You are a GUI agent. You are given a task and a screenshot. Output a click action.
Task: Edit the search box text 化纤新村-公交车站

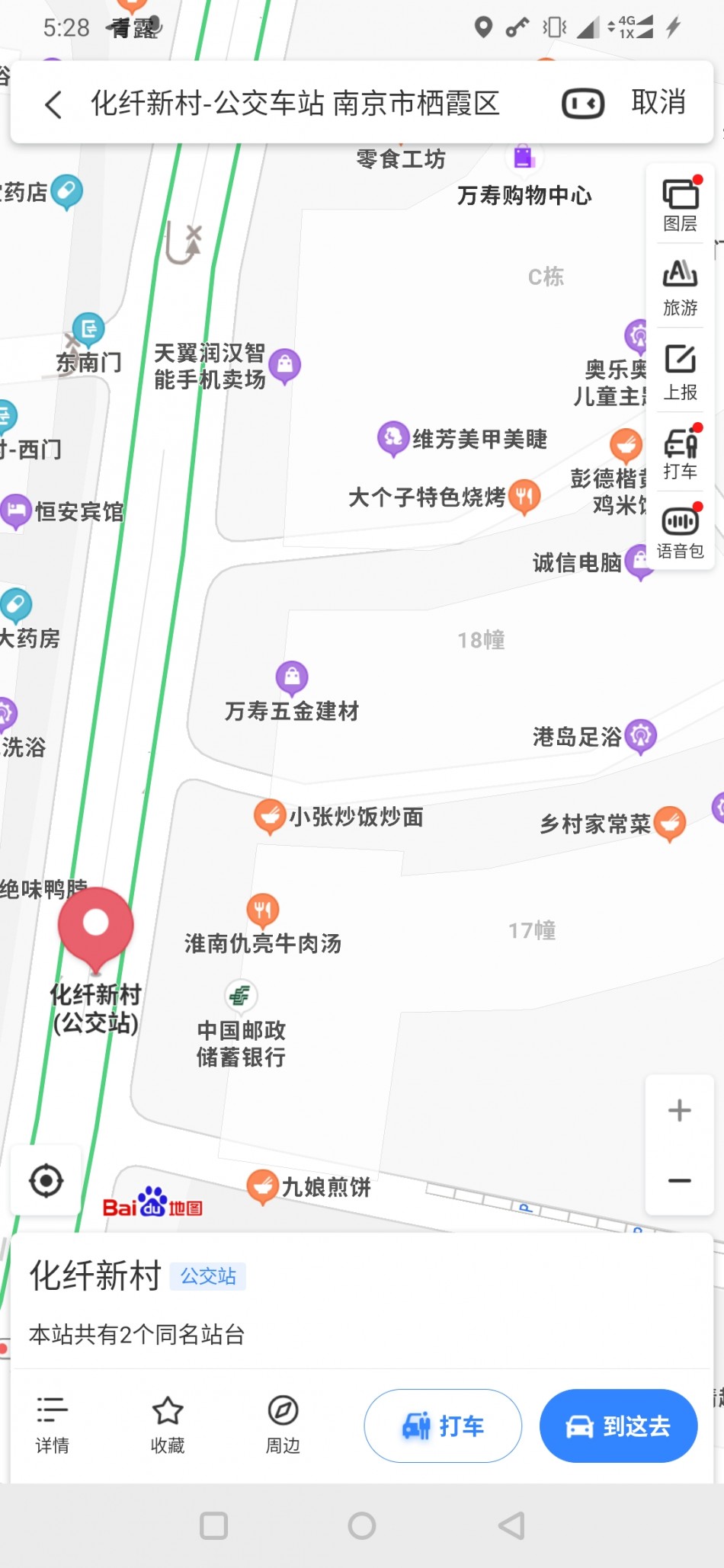[x=294, y=104]
